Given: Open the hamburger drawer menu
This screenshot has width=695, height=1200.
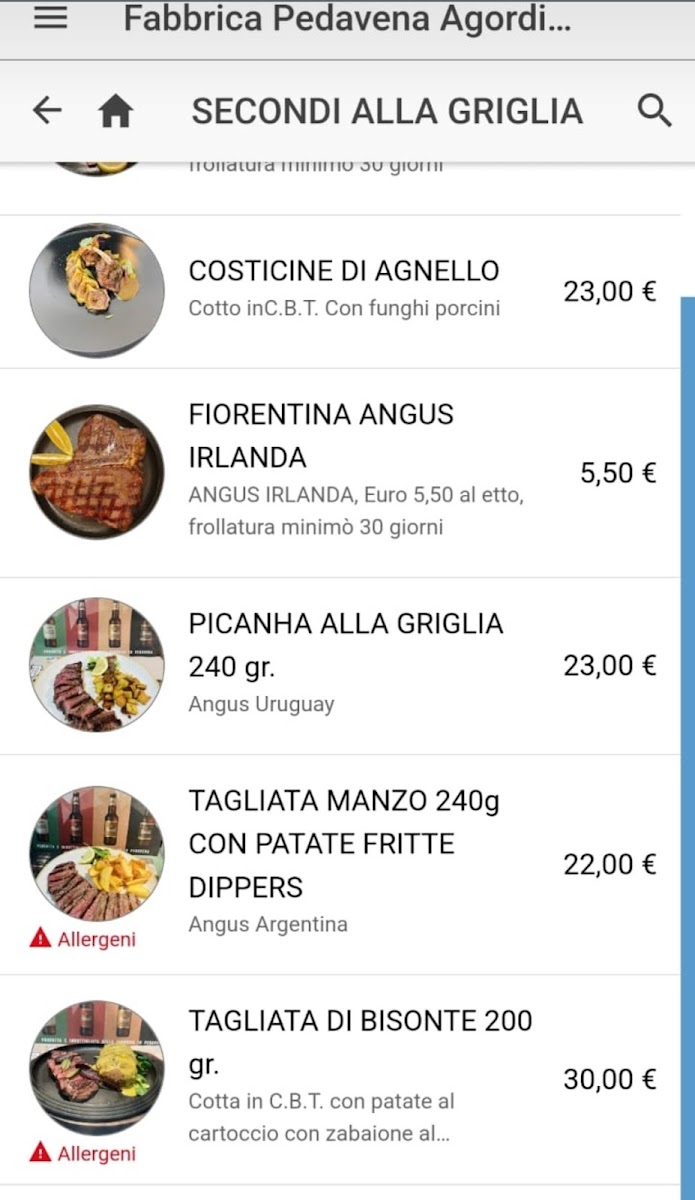Looking at the screenshot, I should pyautogui.click(x=50, y=19).
